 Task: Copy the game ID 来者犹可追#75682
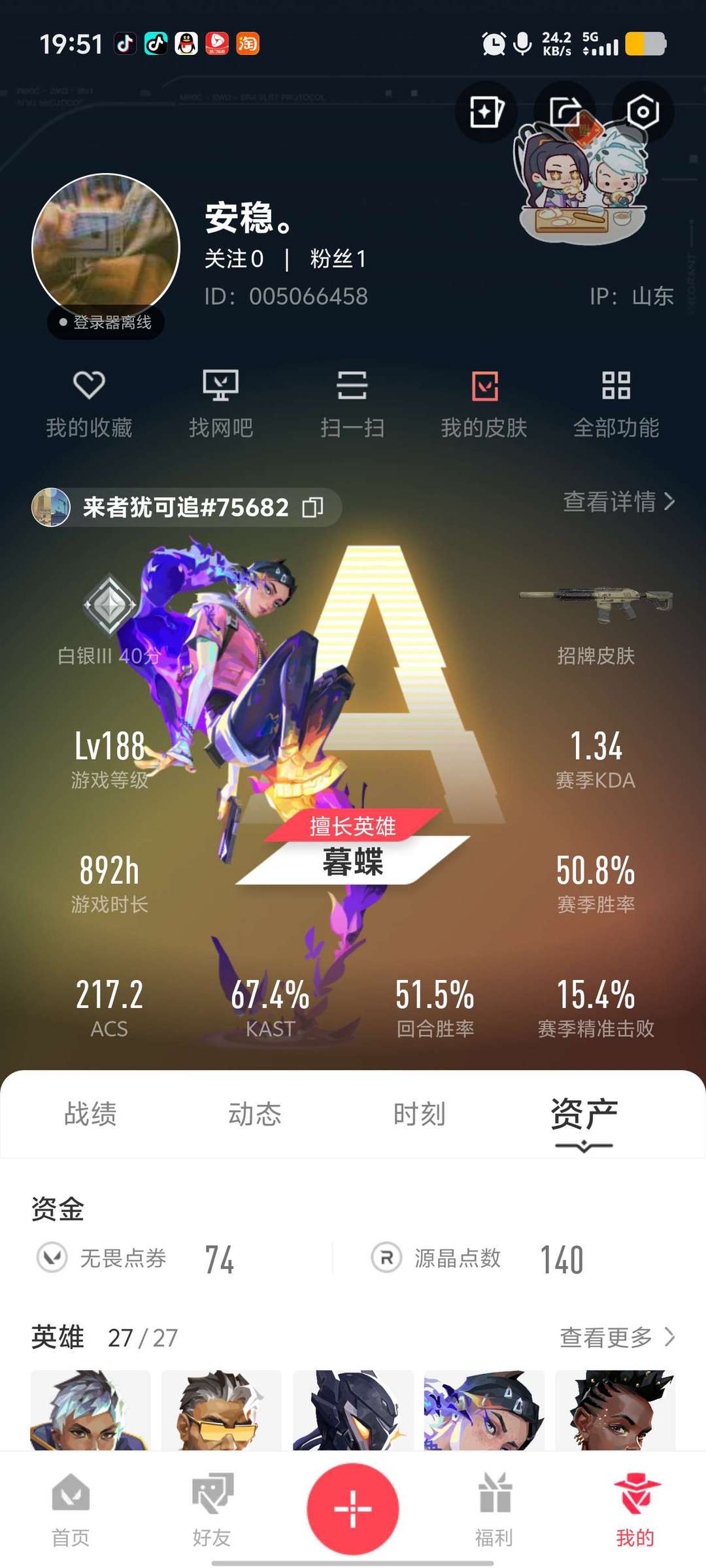[313, 507]
